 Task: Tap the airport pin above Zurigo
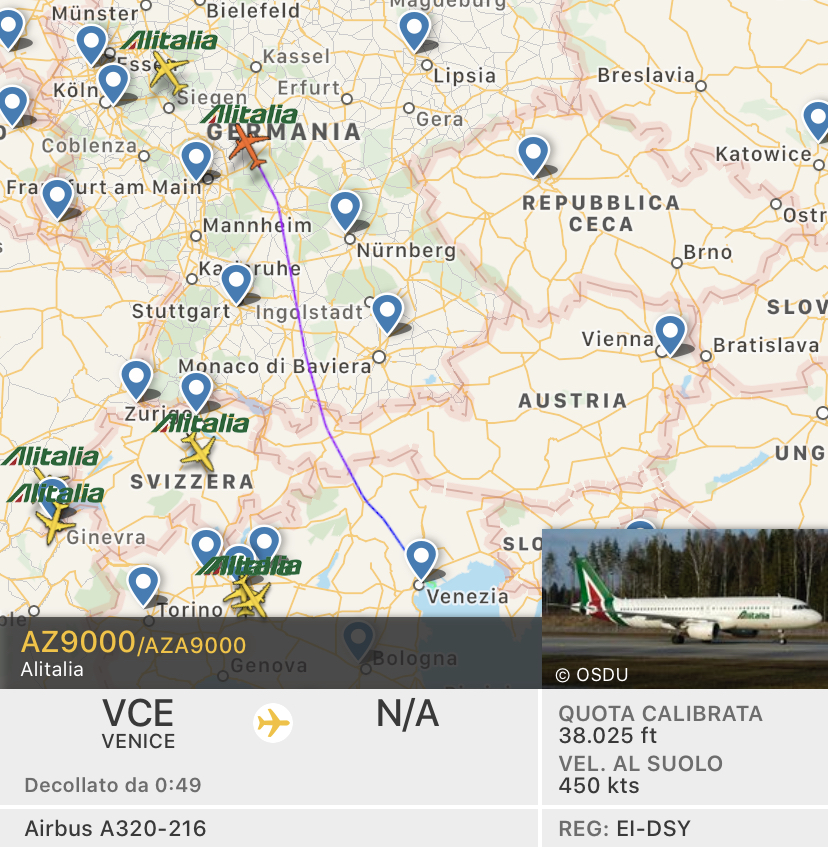click(137, 379)
